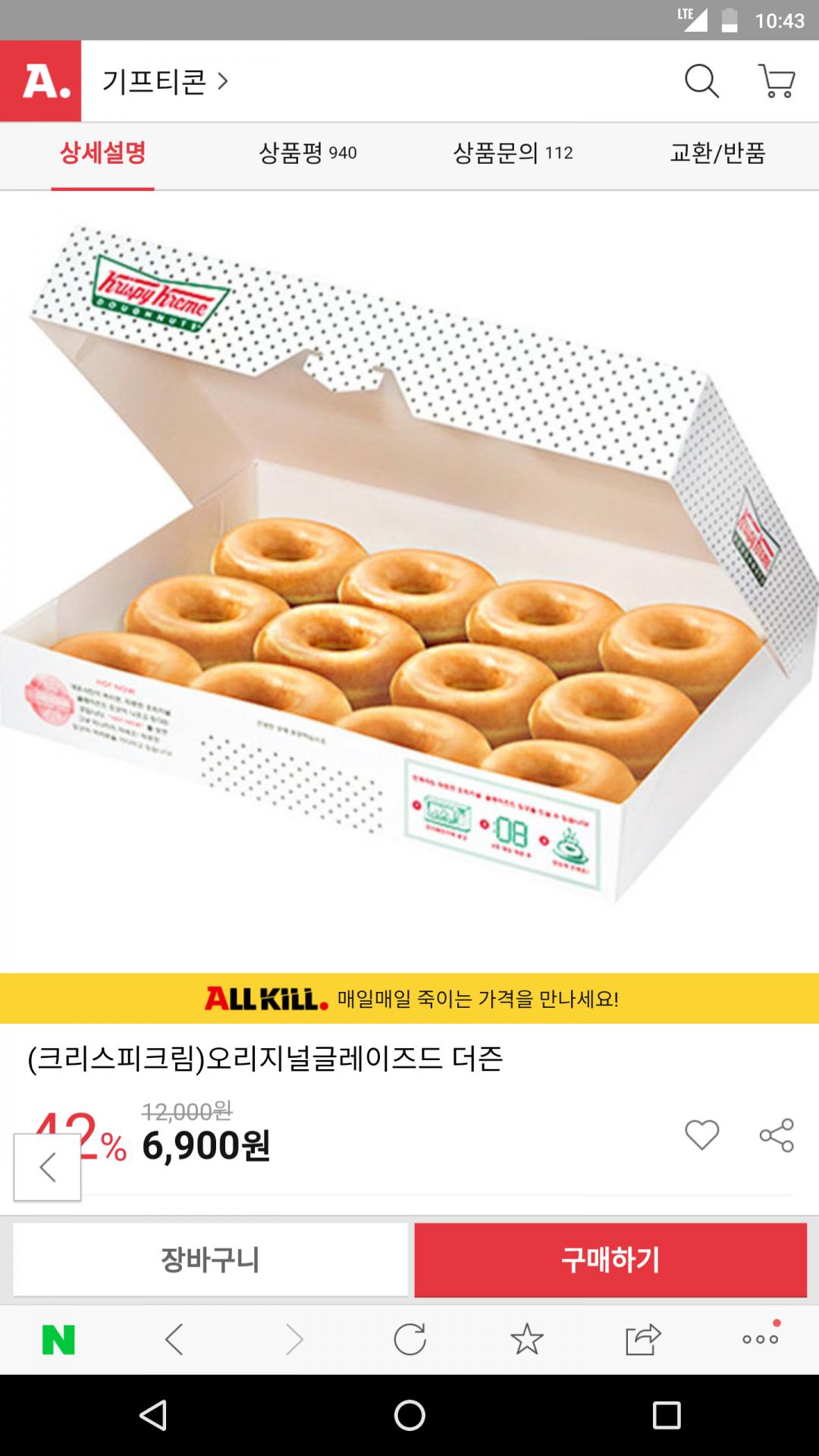This screenshot has height=1456, width=819.
Task: Bookmark this page with the star
Action: (526, 1340)
